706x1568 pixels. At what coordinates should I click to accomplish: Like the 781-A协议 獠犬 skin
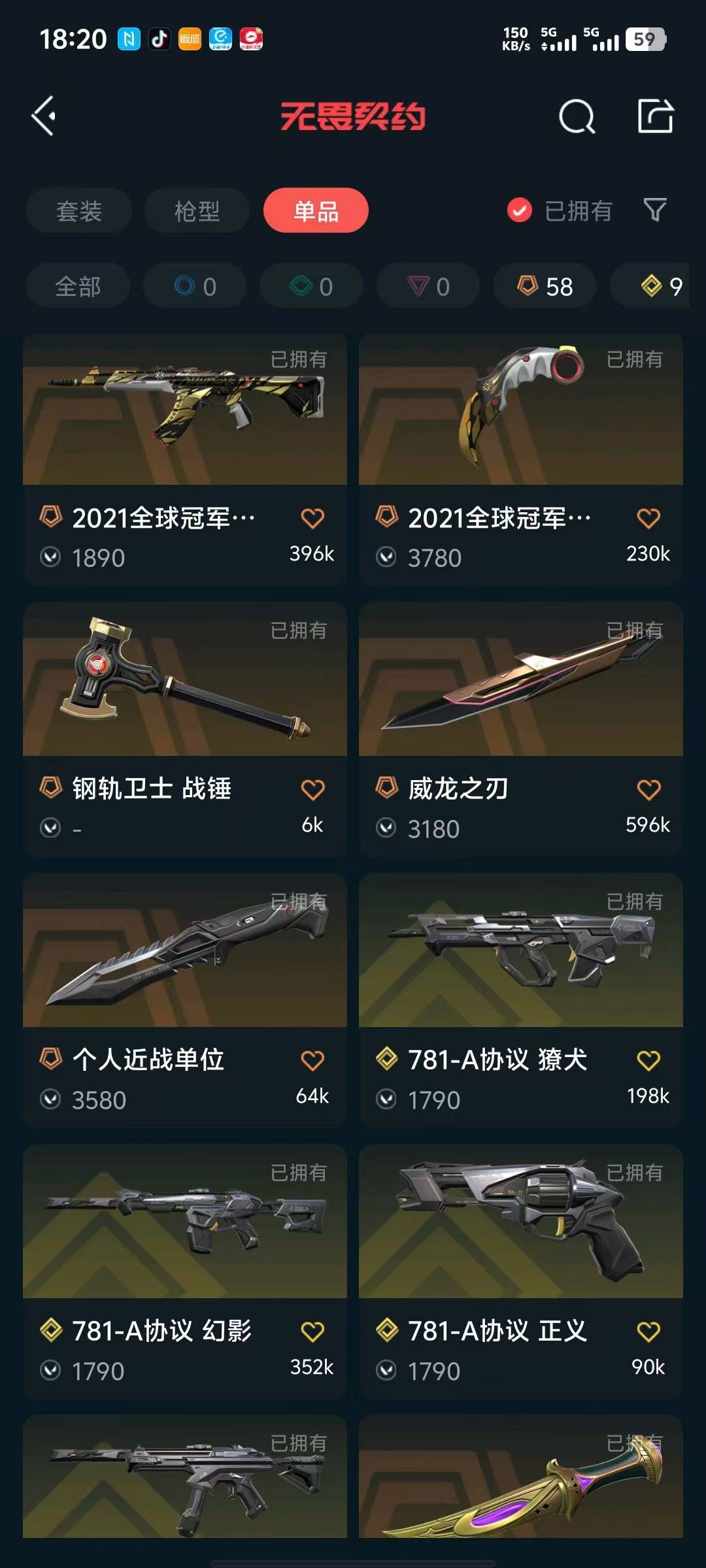pyautogui.click(x=648, y=1060)
